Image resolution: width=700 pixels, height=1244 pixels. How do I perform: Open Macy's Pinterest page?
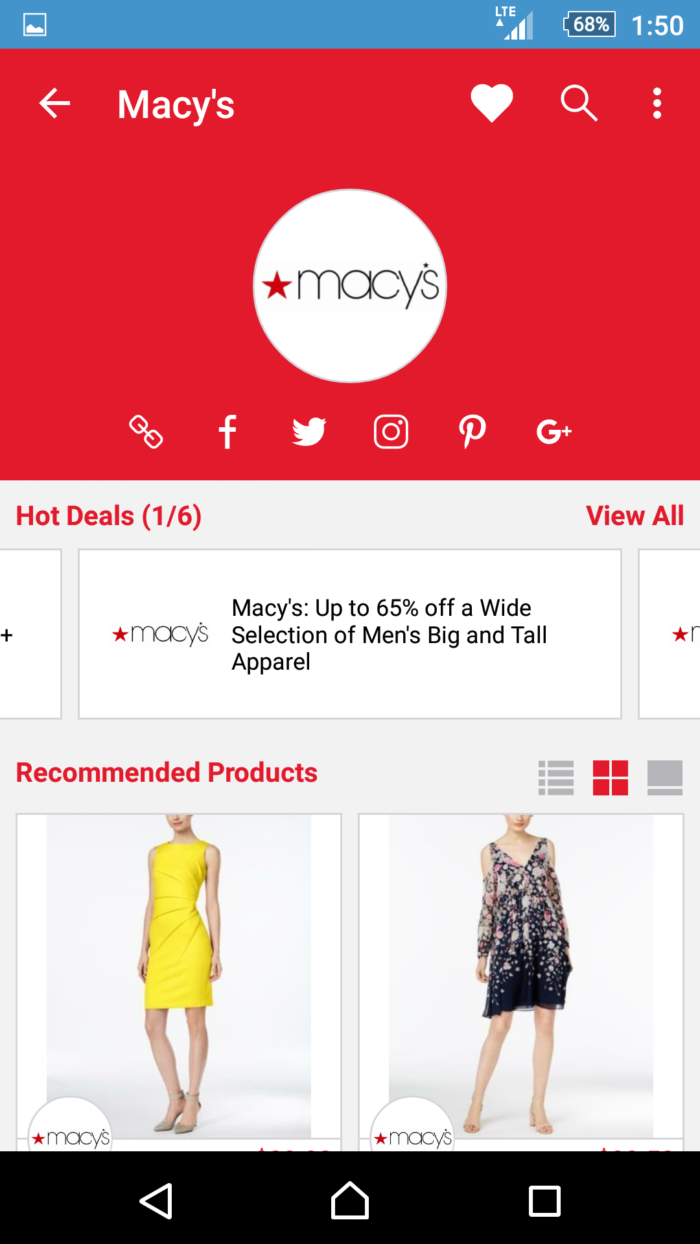click(472, 432)
